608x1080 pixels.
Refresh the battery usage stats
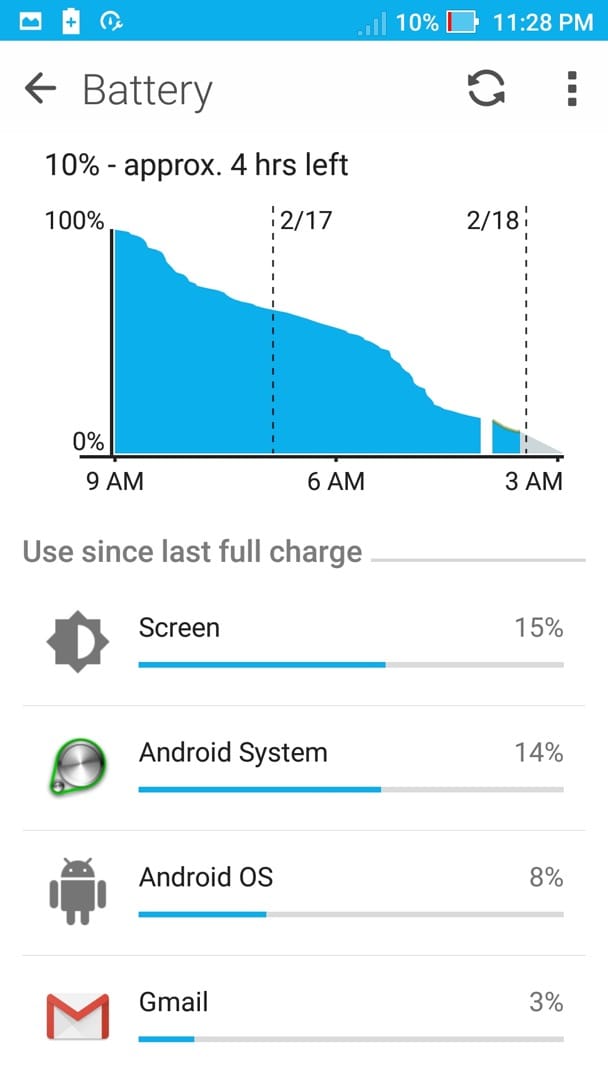[x=486, y=89]
